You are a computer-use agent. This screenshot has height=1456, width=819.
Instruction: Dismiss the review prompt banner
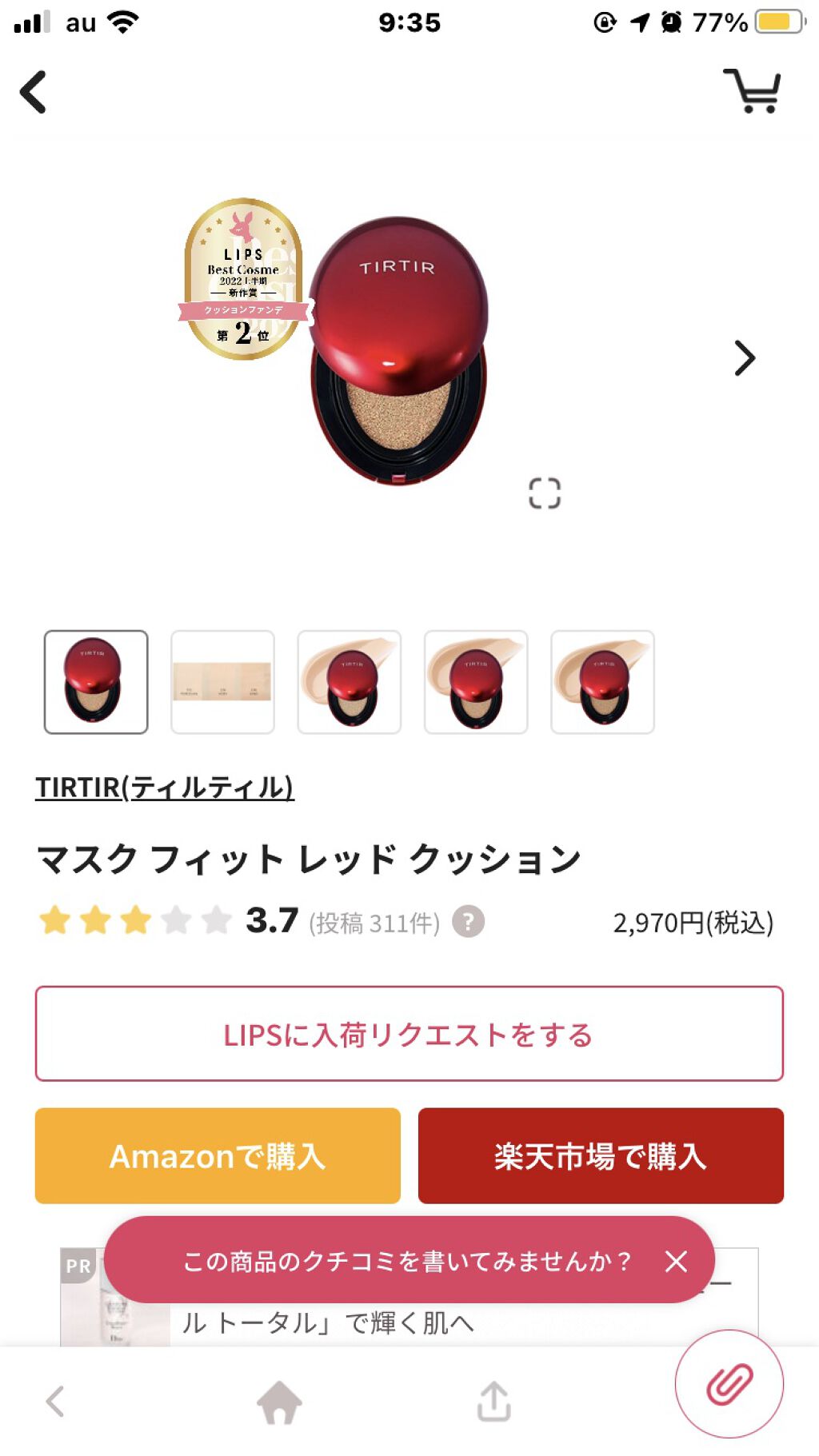coord(676,1261)
